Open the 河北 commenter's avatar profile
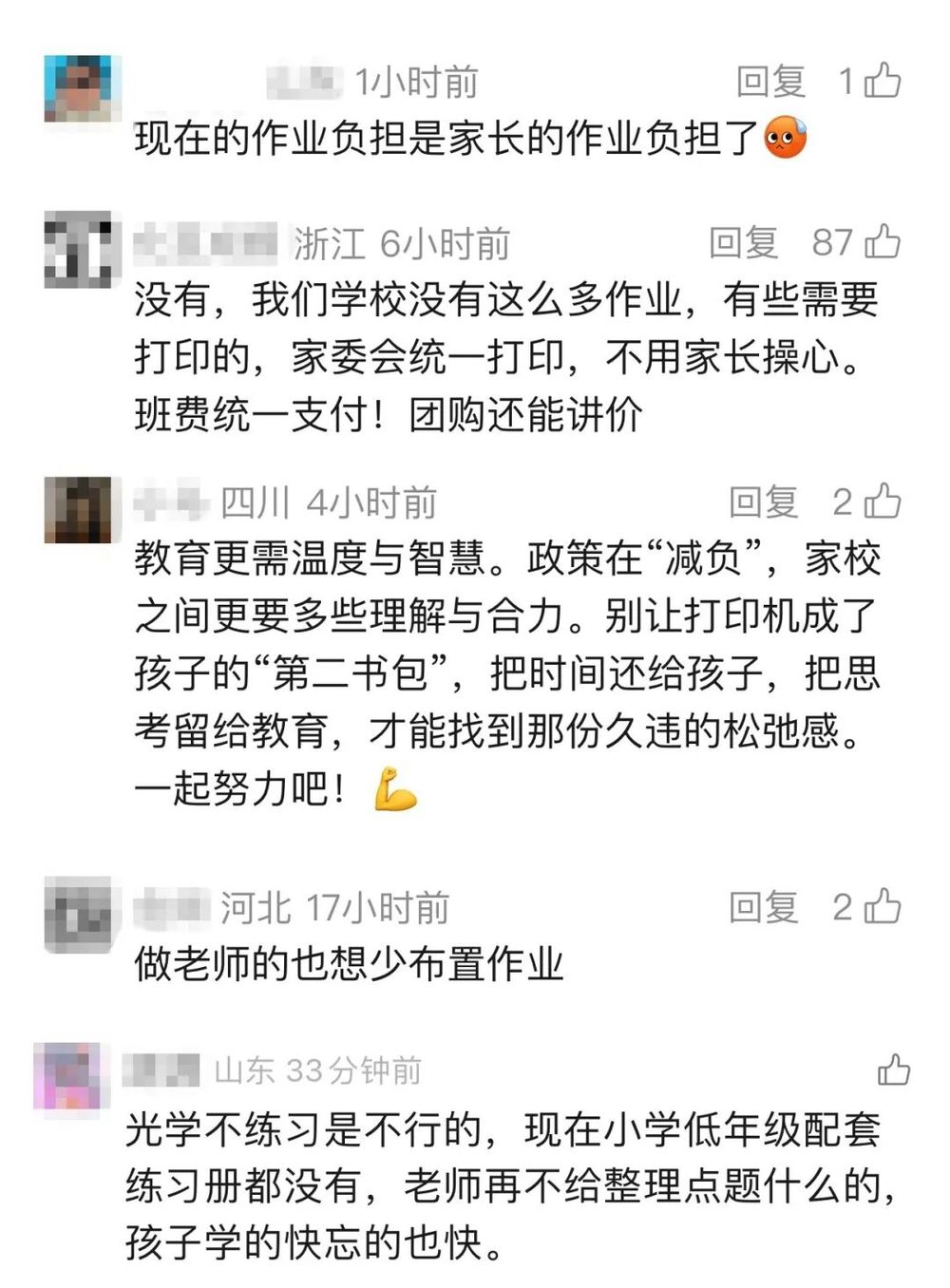Viewport: 950px width, 1288px height. point(78,914)
